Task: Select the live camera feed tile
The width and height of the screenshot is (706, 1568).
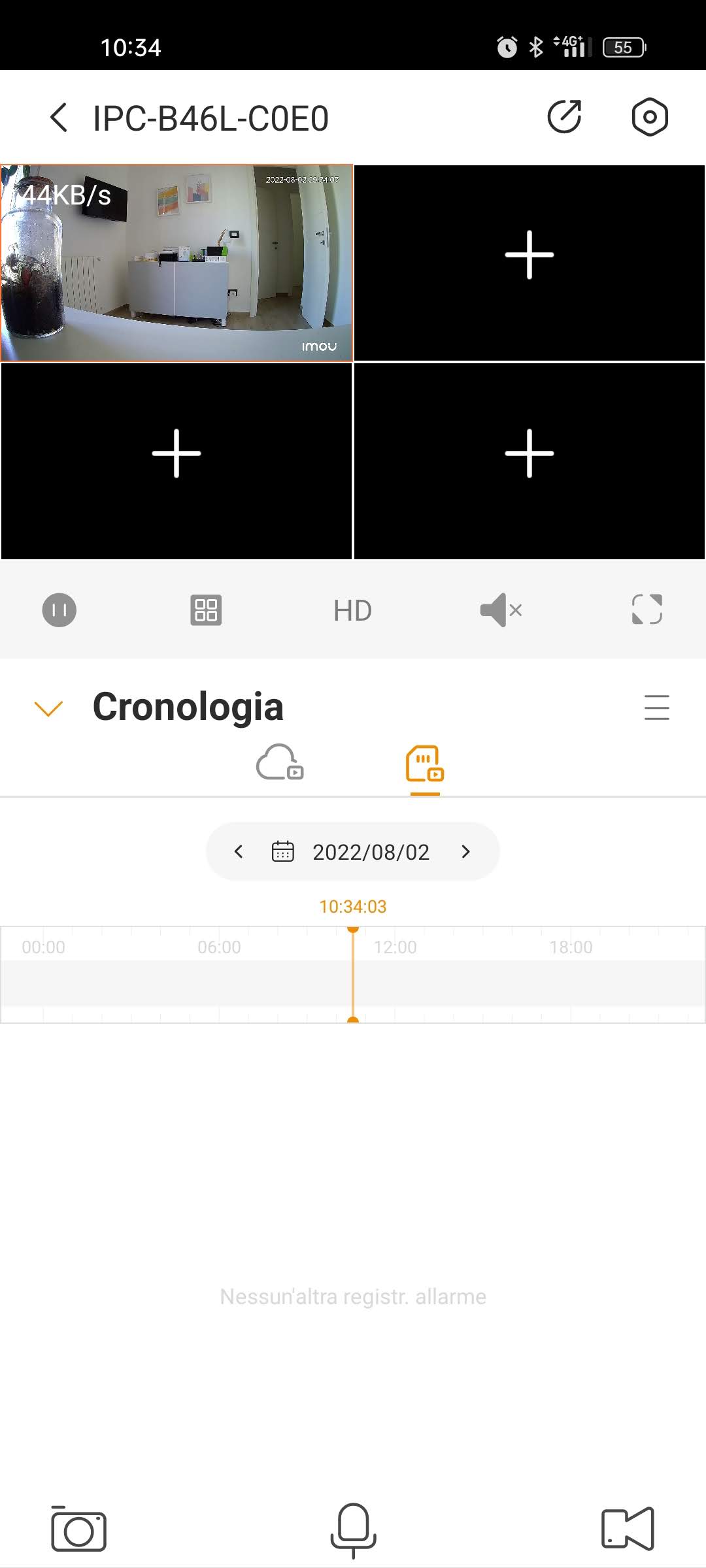Action: (176, 263)
